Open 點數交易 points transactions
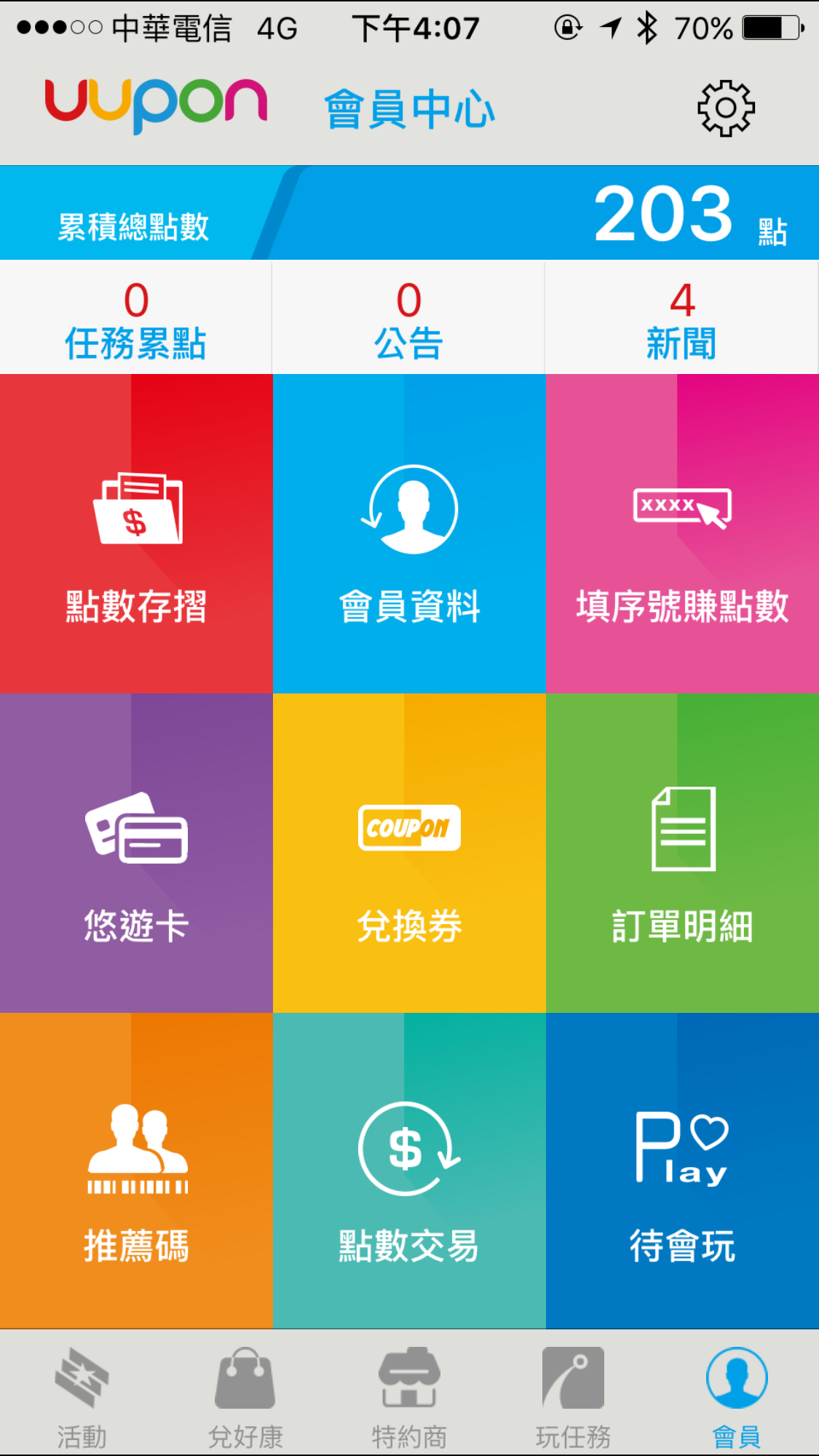 click(x=409, y=1171)
